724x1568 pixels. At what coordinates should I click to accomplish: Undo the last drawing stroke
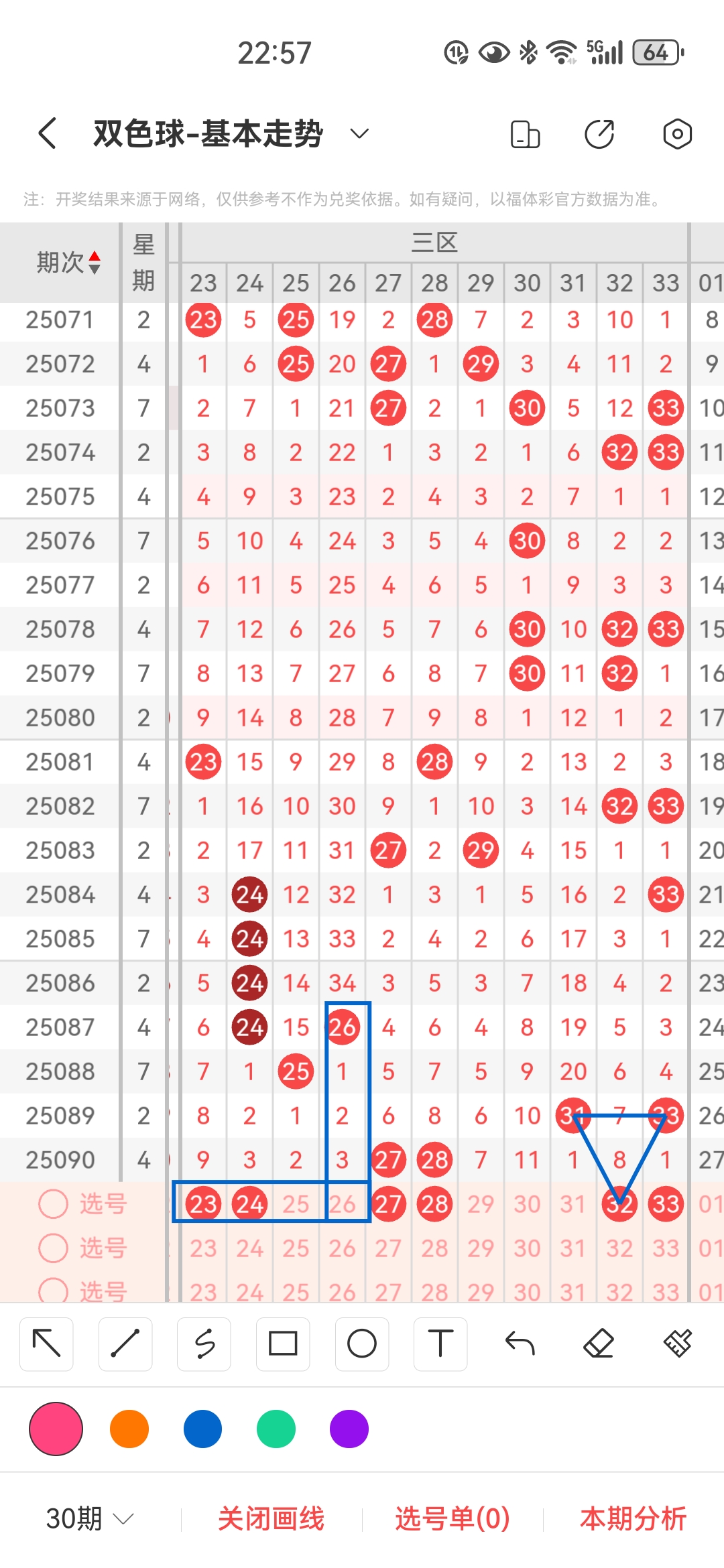[x=520, y=1344]
